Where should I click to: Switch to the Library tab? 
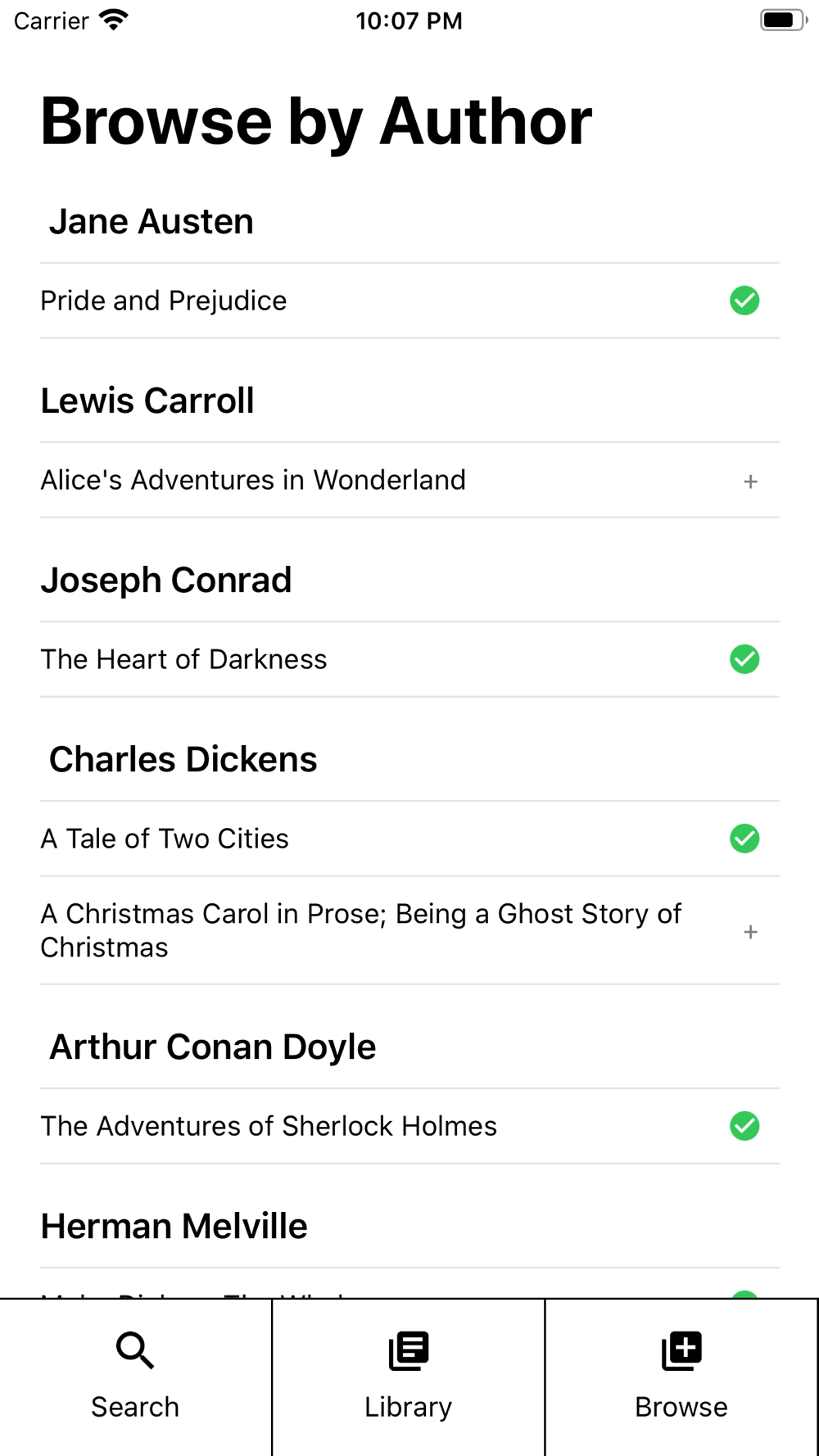[409, 1377]
